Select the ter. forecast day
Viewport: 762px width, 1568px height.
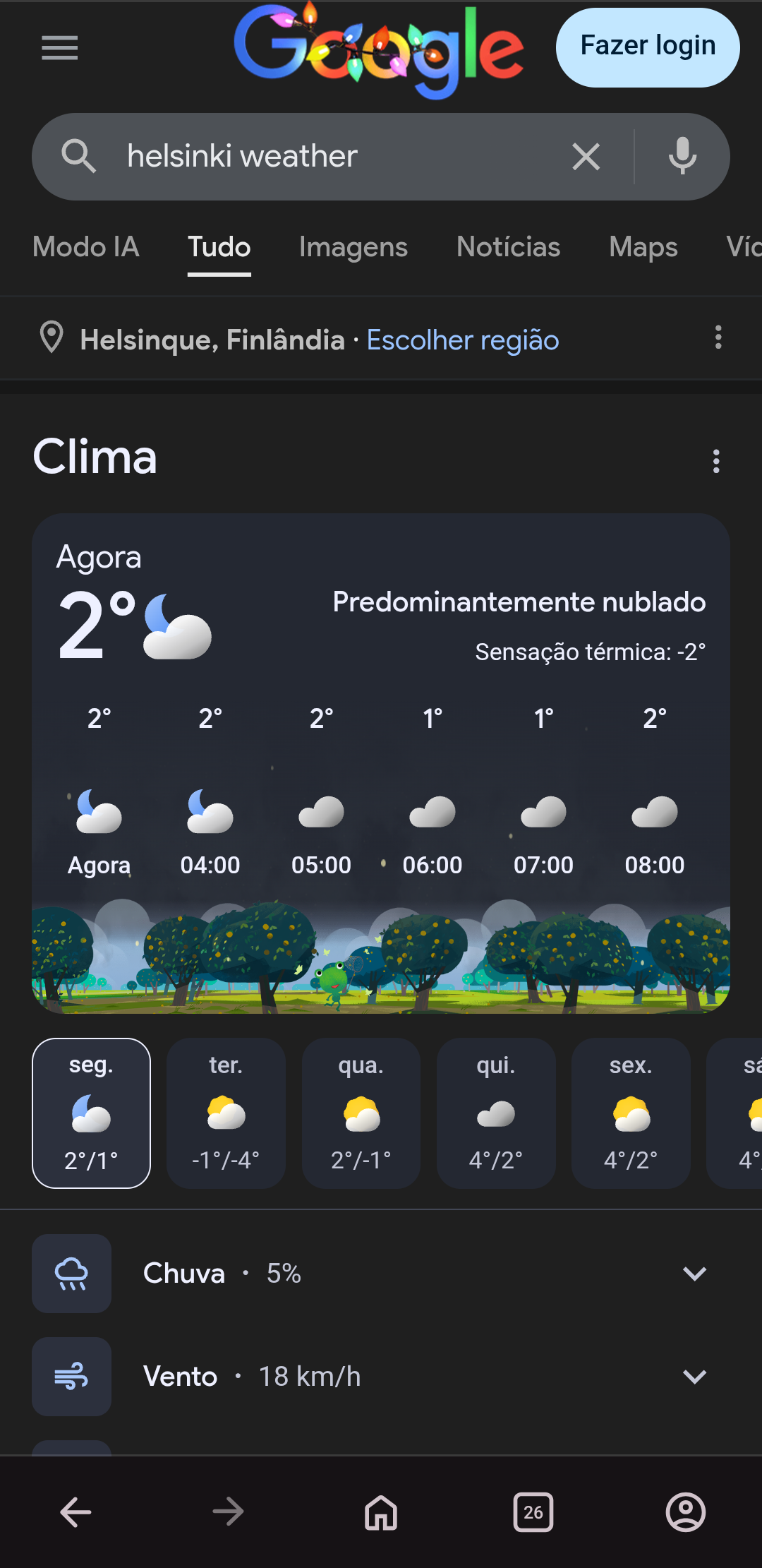[226, 1113]
